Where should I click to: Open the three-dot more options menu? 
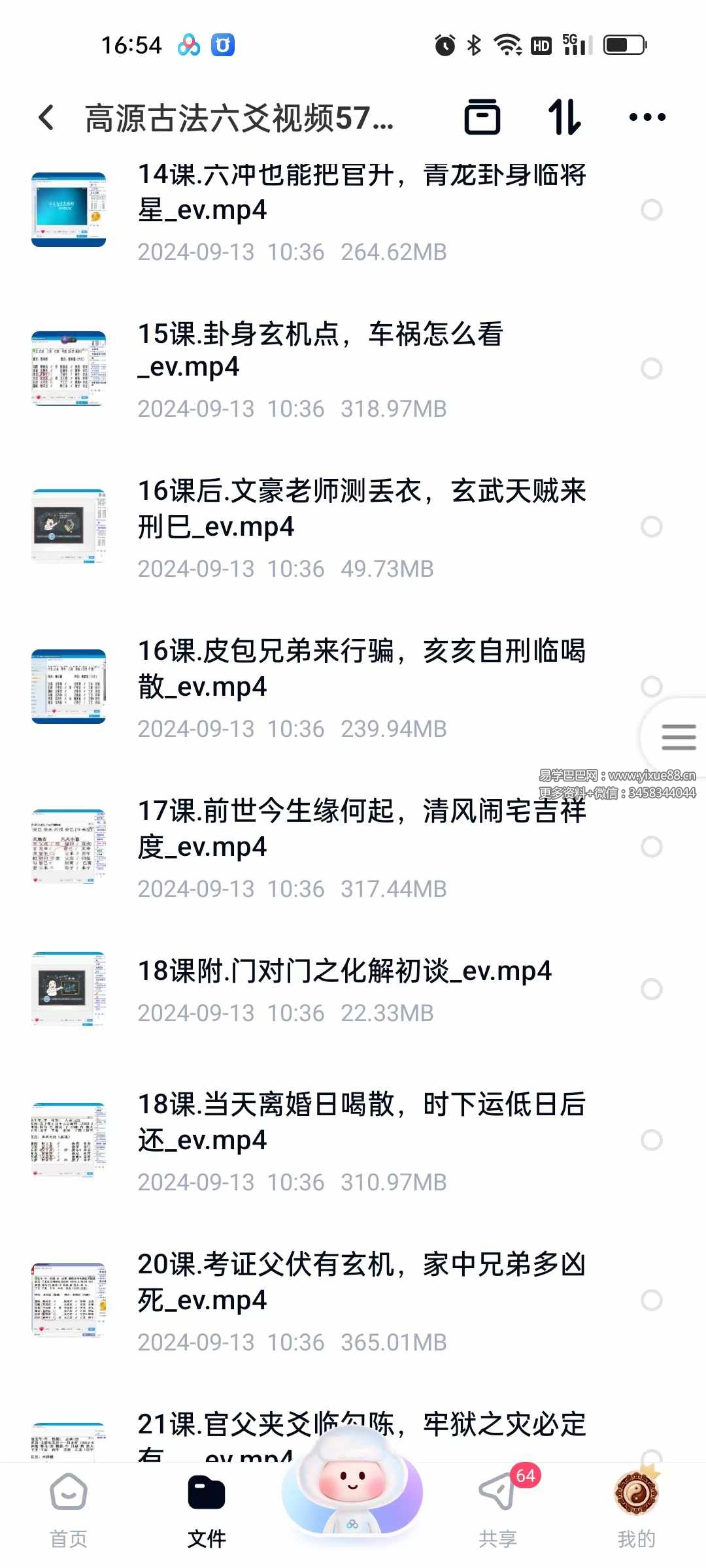tap(646, 118)
